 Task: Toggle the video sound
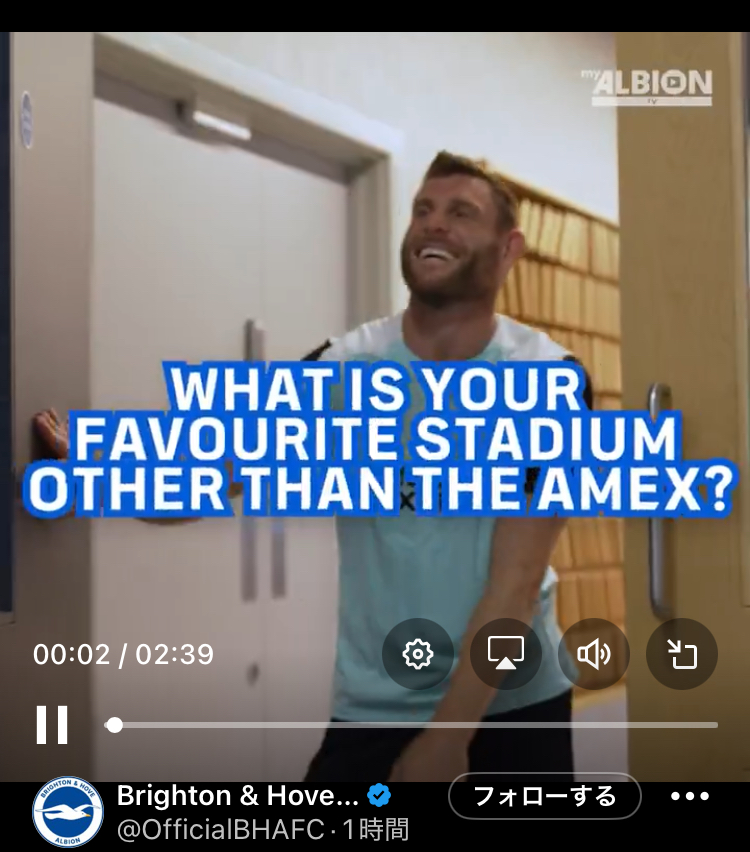(x=593, y=654)
